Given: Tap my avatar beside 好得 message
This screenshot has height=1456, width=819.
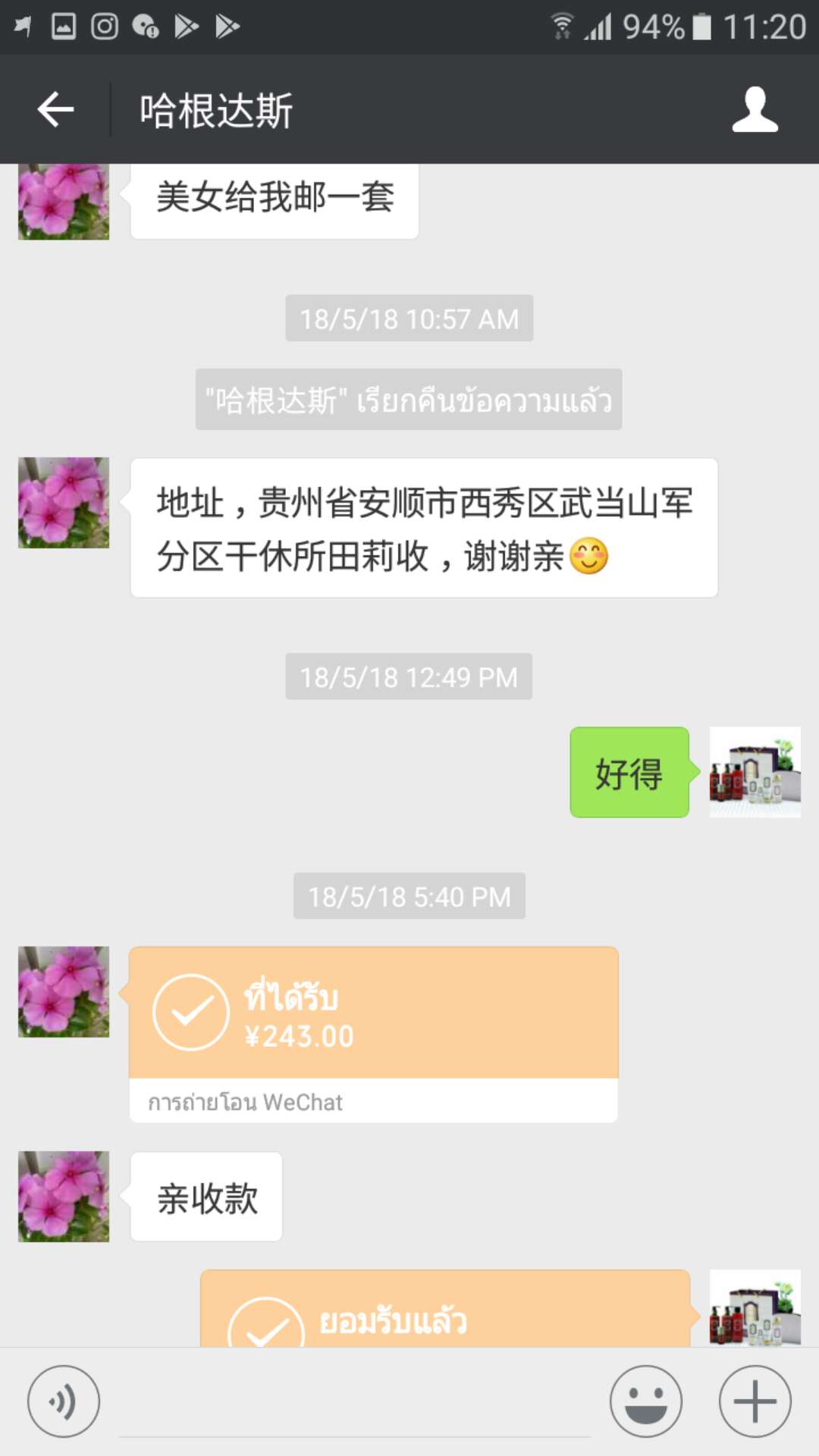Looking at the screenshot, I should coord(755,772).
